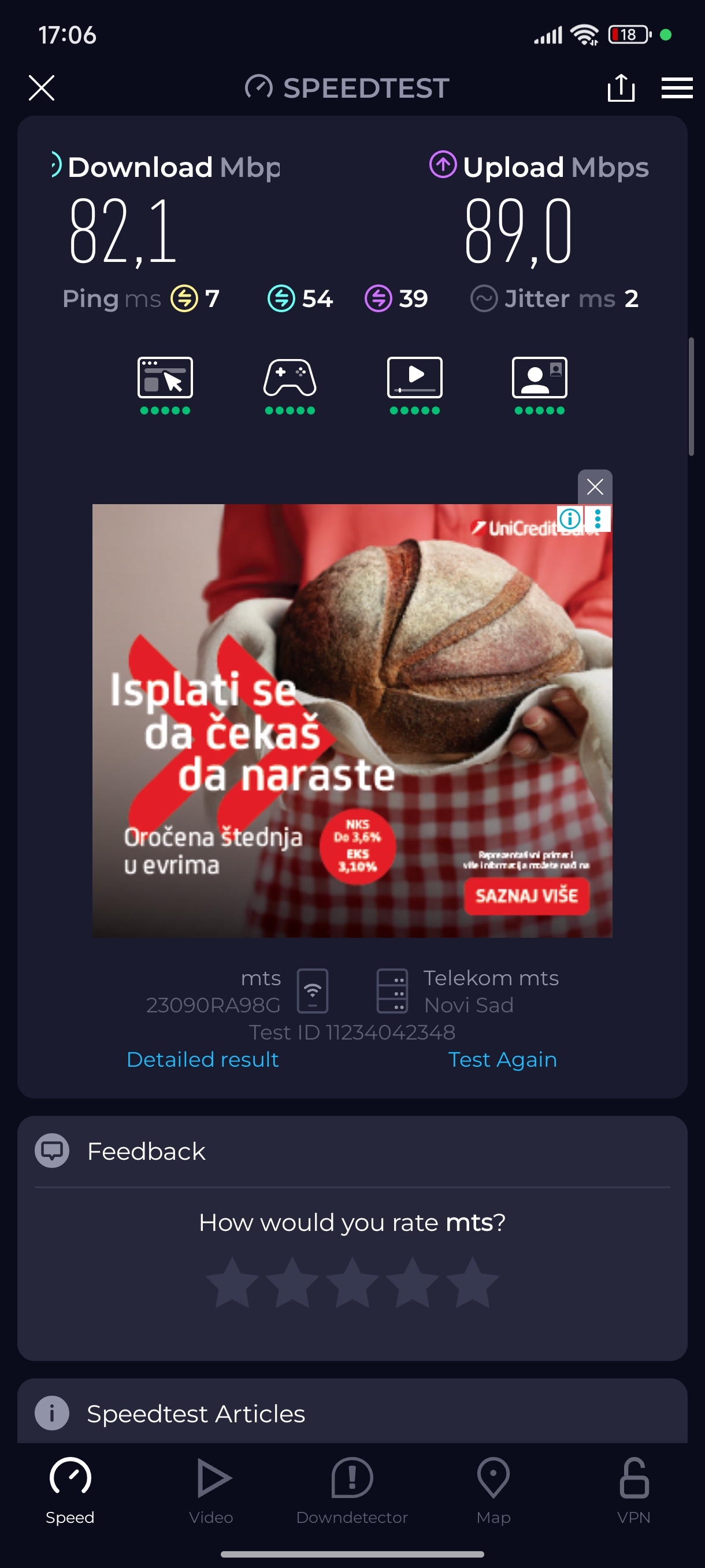Rate mts five stars

[x=472, y=1282]
